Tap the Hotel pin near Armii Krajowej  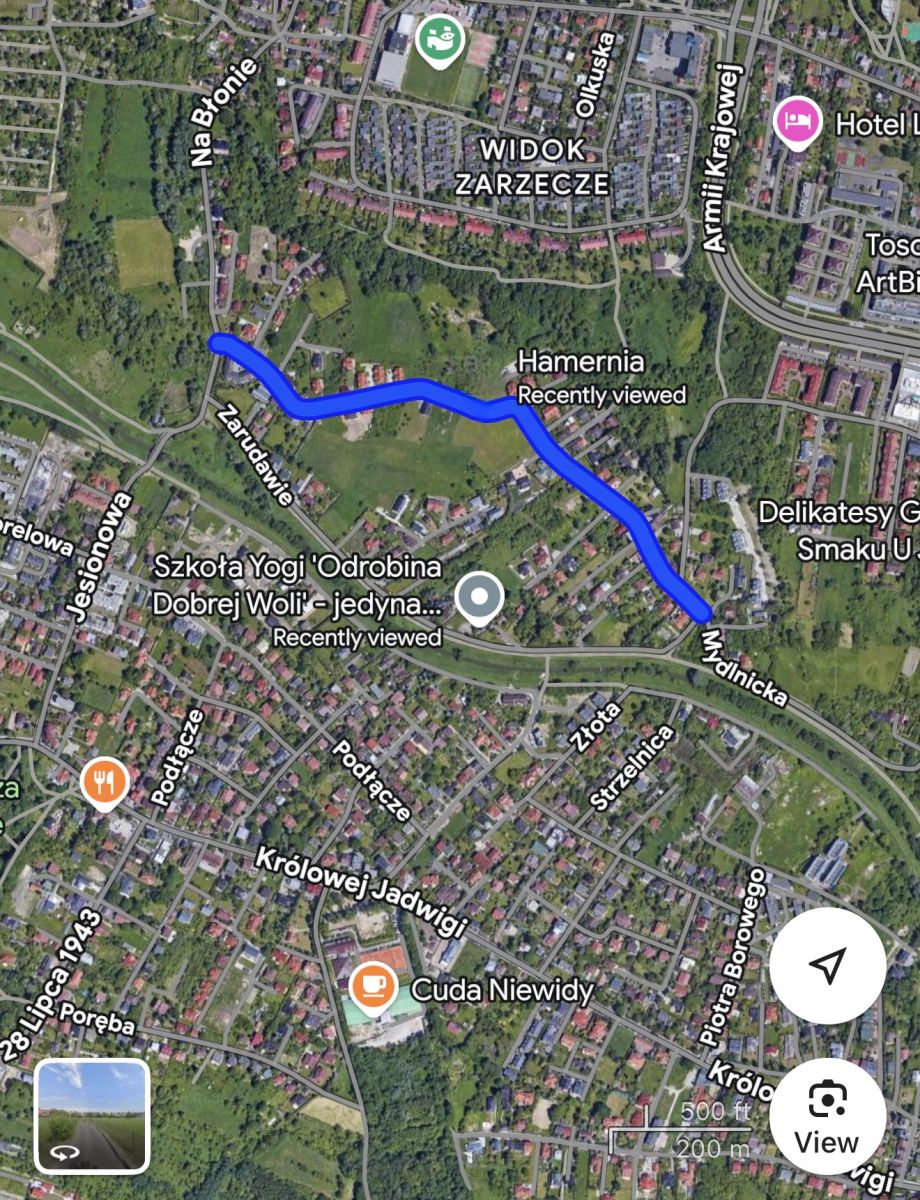(796, 123)
